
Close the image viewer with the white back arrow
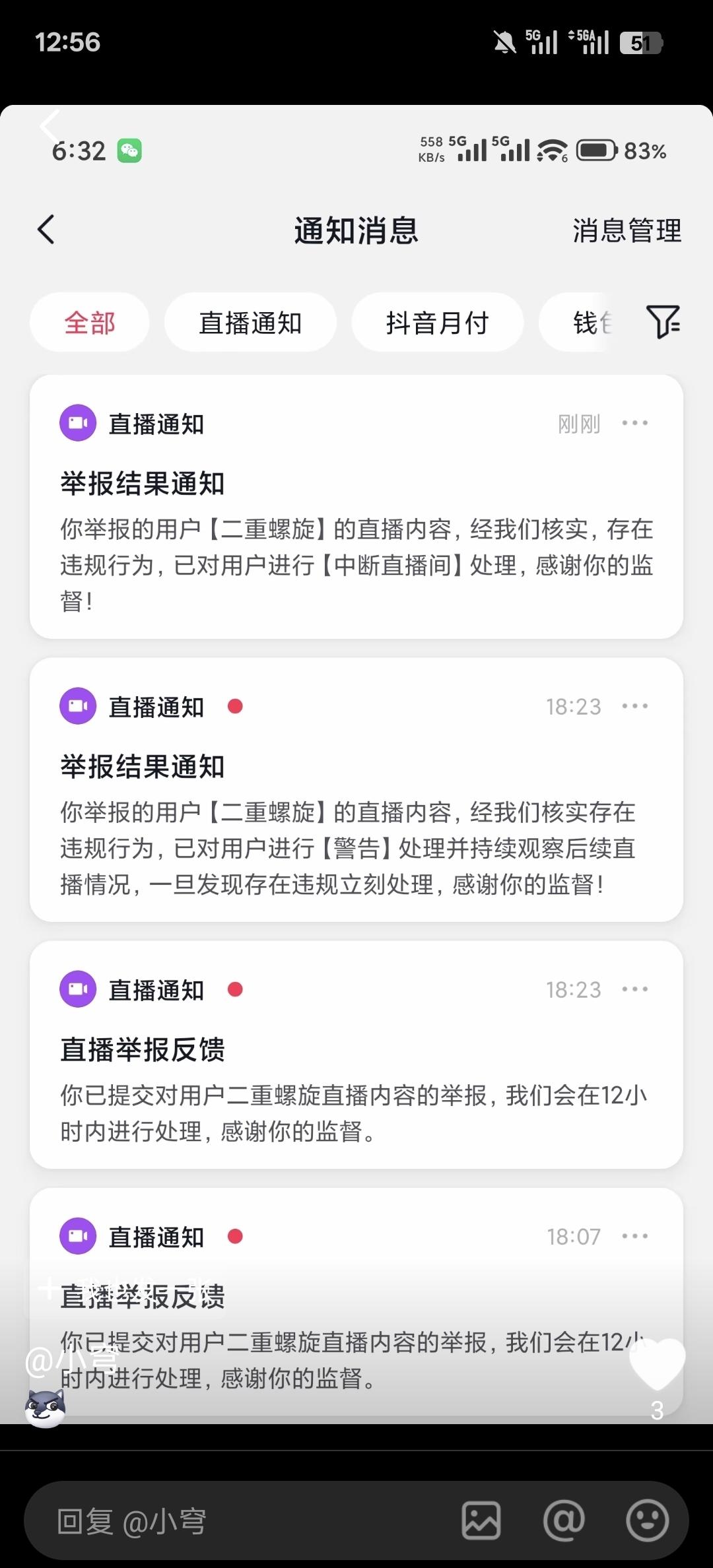[50, 125]
